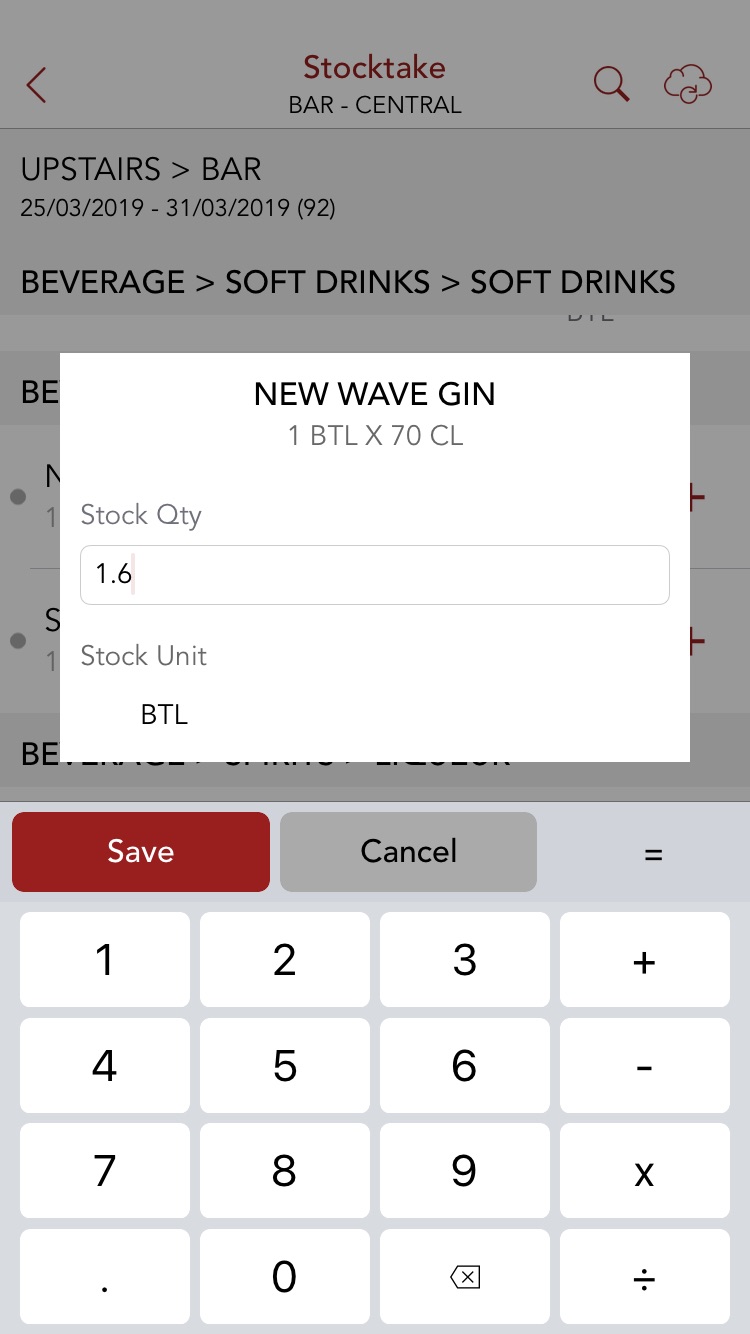Open the search icon in the header

point(610,84)
